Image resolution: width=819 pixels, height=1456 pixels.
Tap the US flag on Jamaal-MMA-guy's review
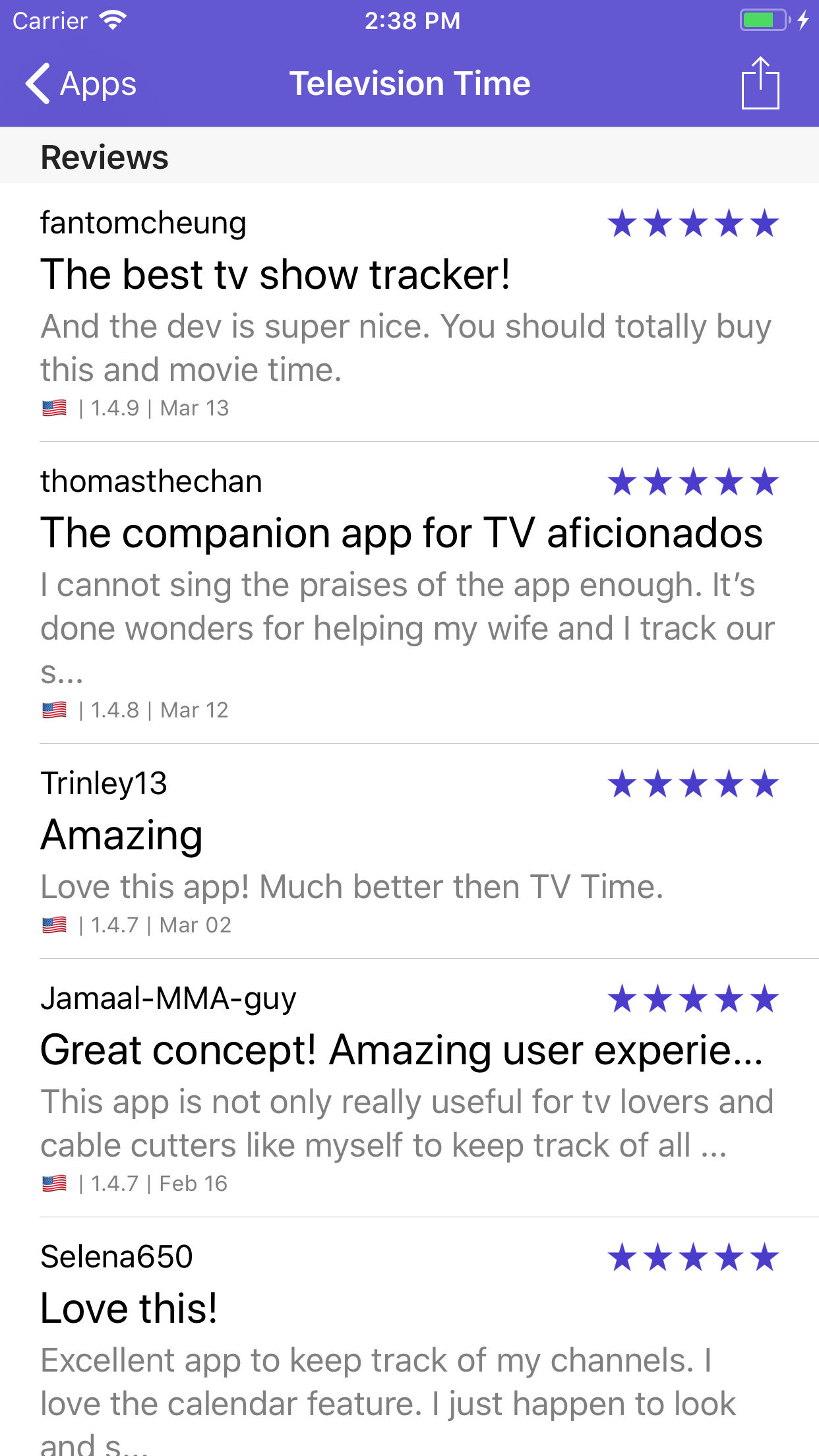(x=53, y=1182)
